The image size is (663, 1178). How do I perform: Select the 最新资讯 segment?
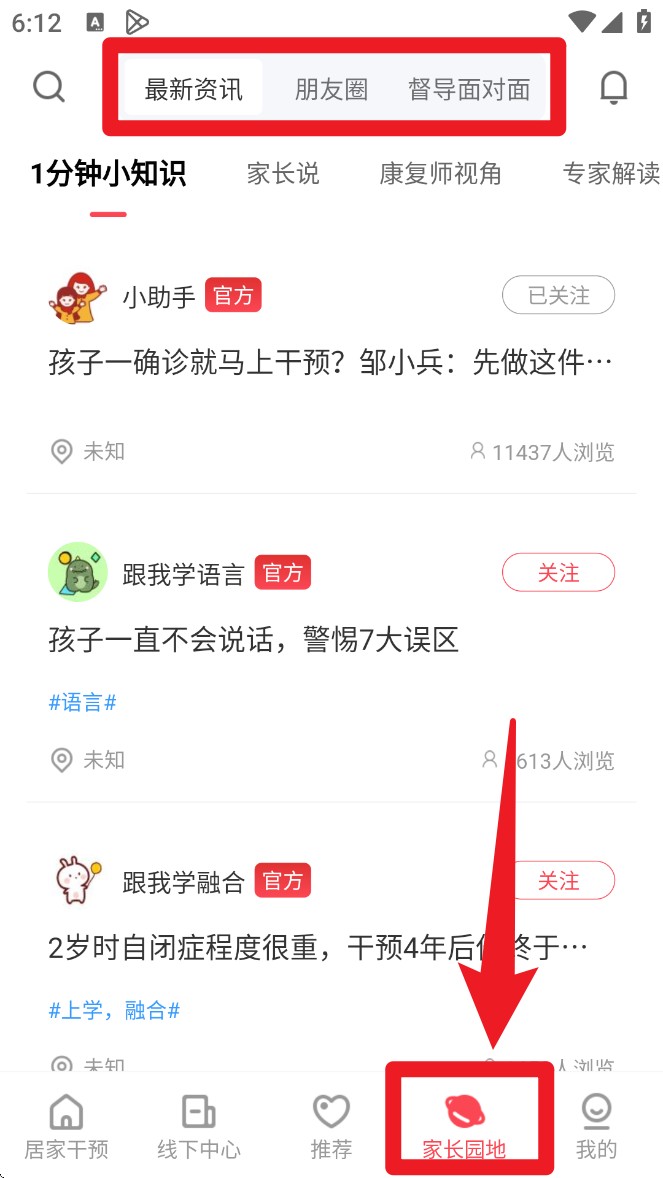[x=193, y=89]
